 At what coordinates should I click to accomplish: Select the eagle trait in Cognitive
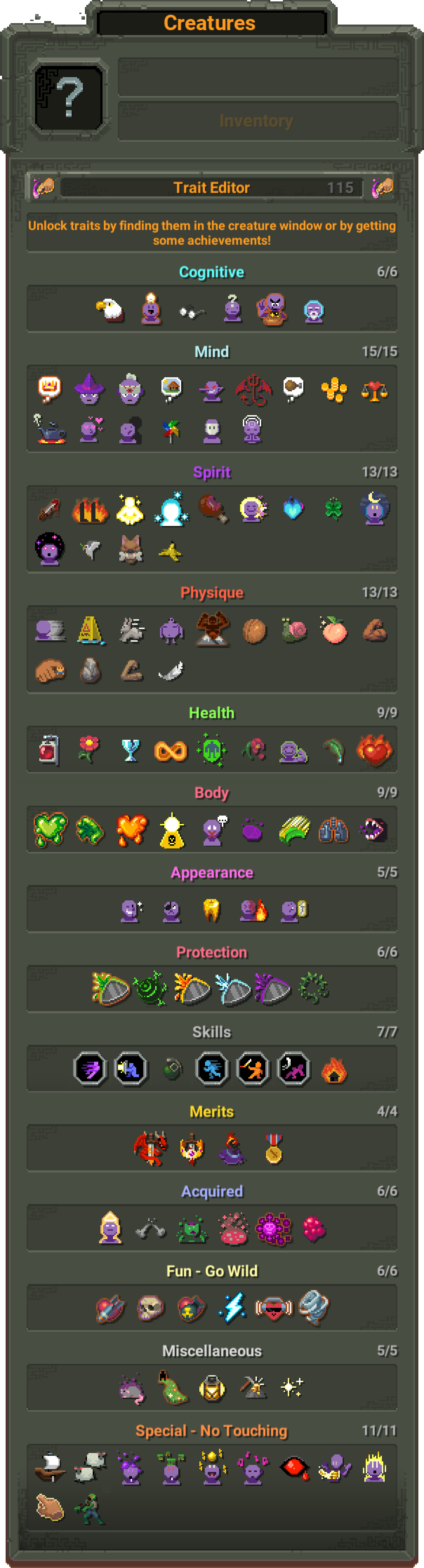pyautogui.click(x=110, y=310)
